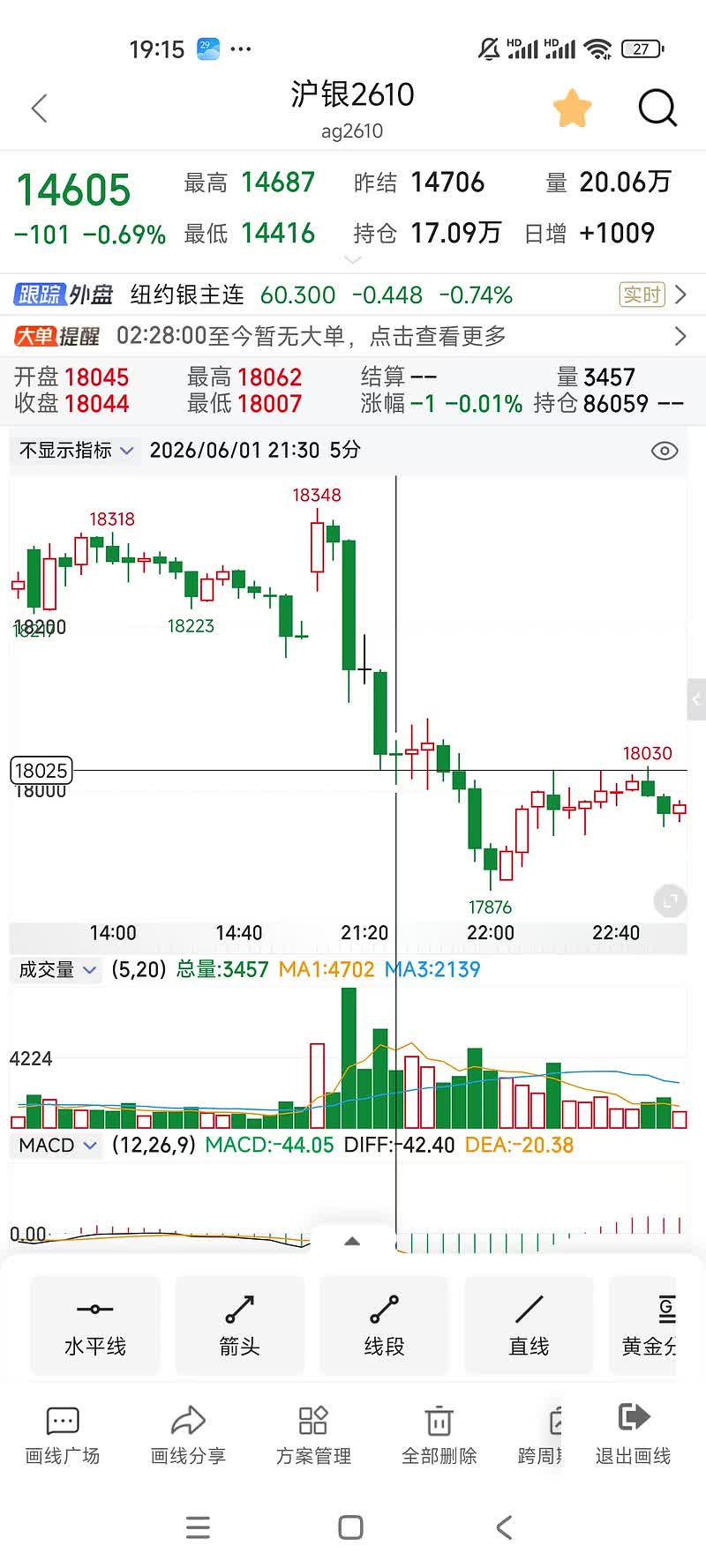Select the 直线 drawing tool
Screen dimensions: 706x1568
click(529, 1325)
